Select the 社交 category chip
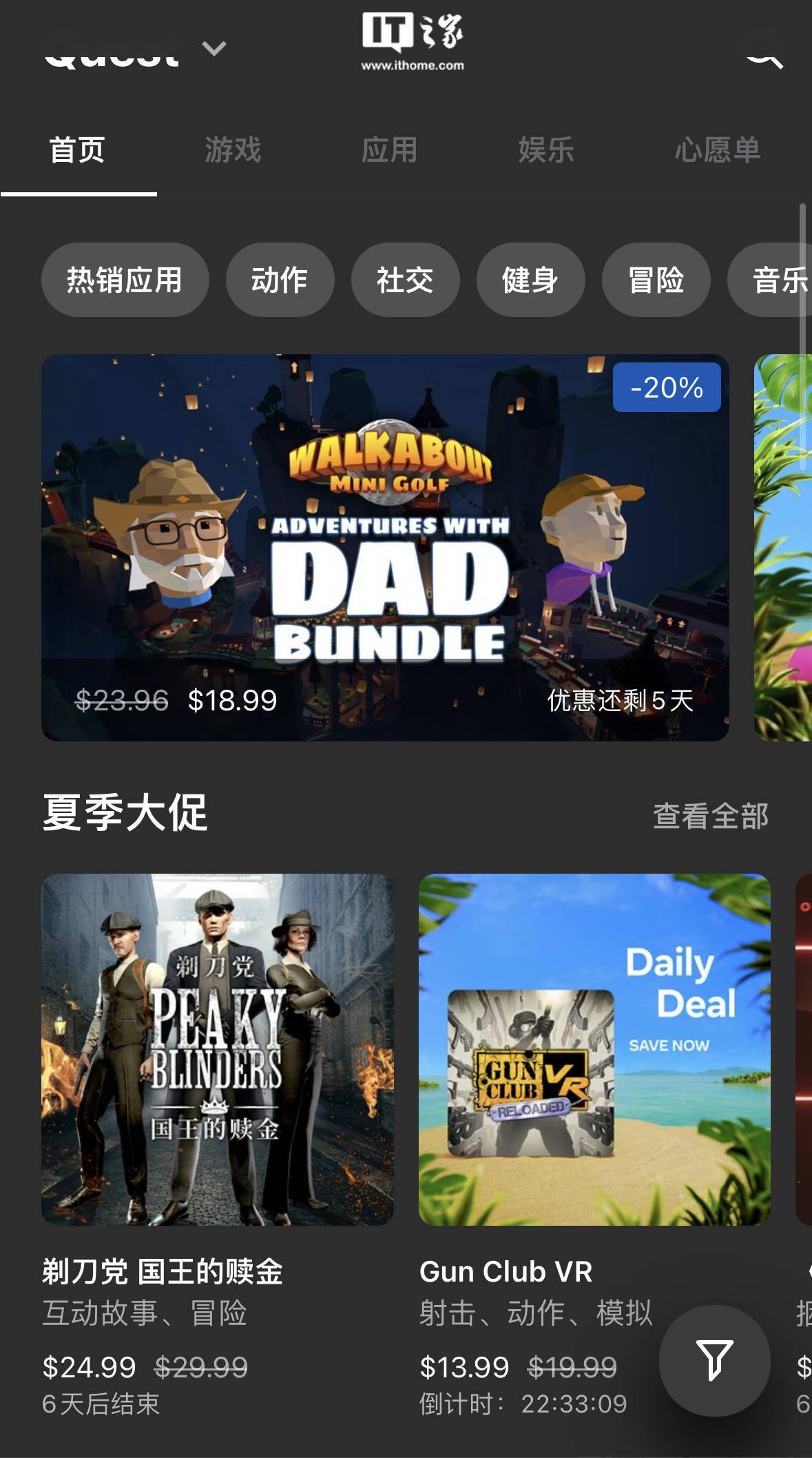This screenshot has width=812, height=1458. tap(404, 280)
